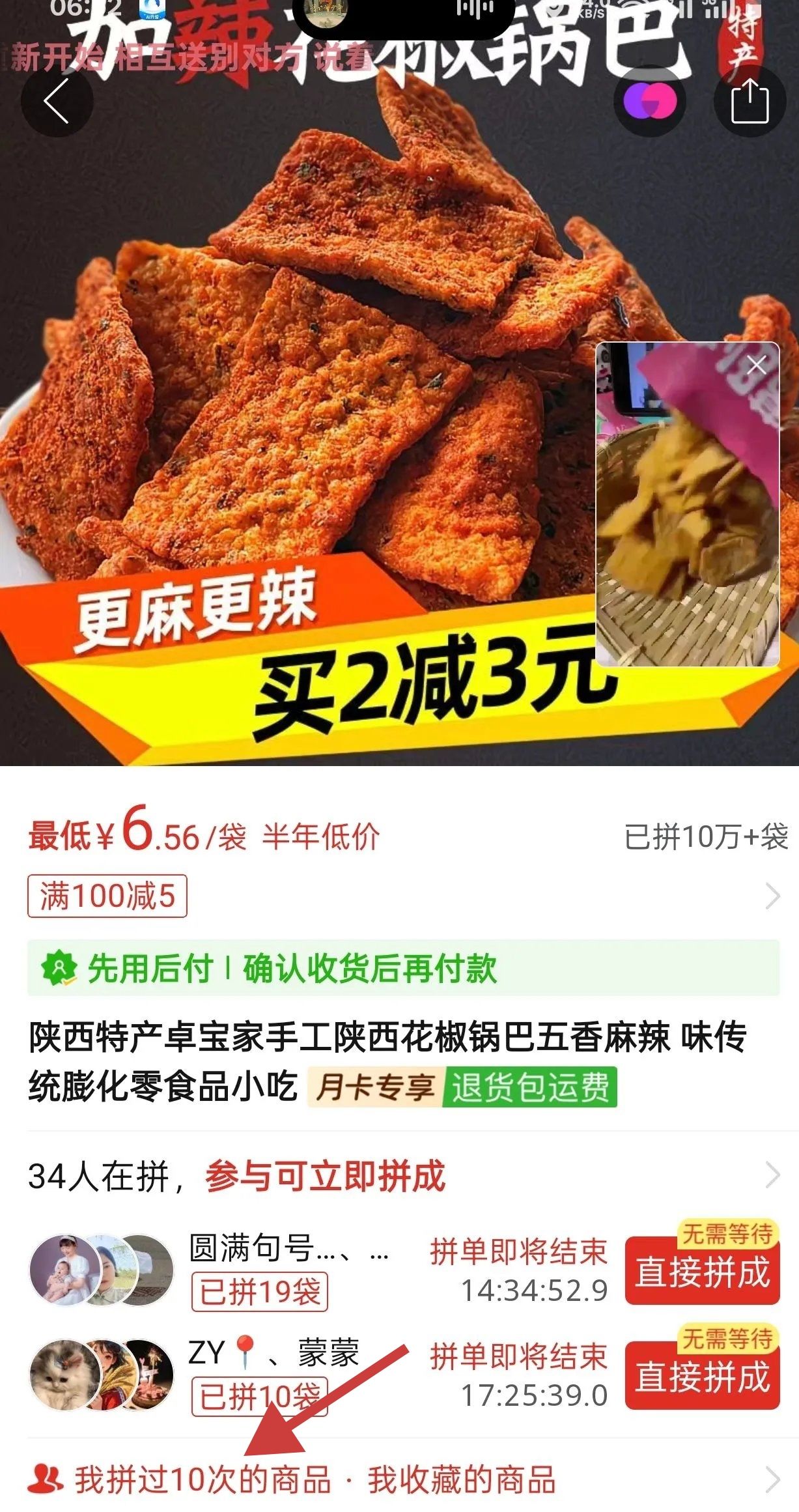Screen dimensions: 799x1512
Task: Open 我拼过10次的商品 row
Action: [203, 1479]
